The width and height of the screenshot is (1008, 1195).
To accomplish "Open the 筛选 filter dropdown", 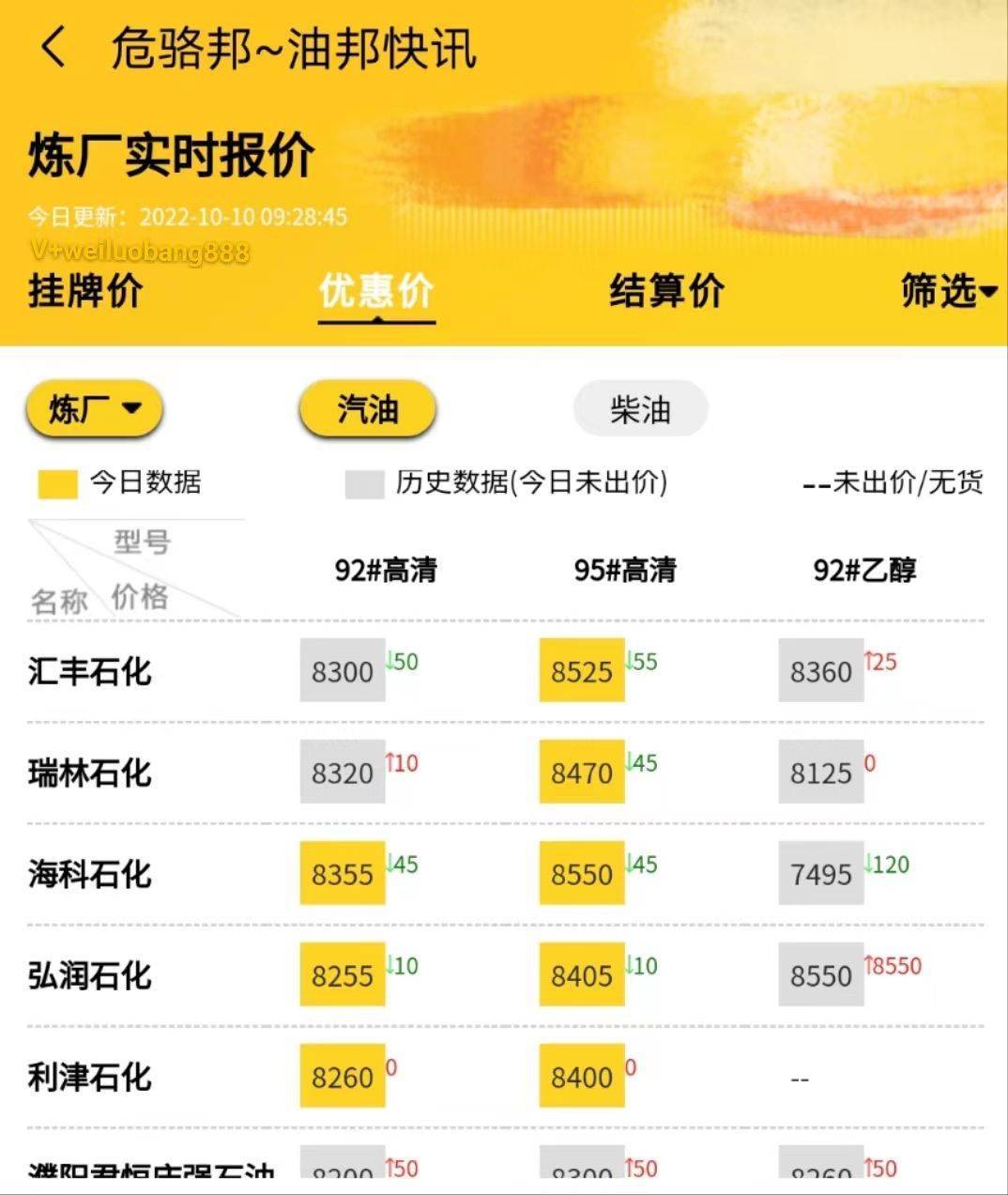I will point(948,292).
